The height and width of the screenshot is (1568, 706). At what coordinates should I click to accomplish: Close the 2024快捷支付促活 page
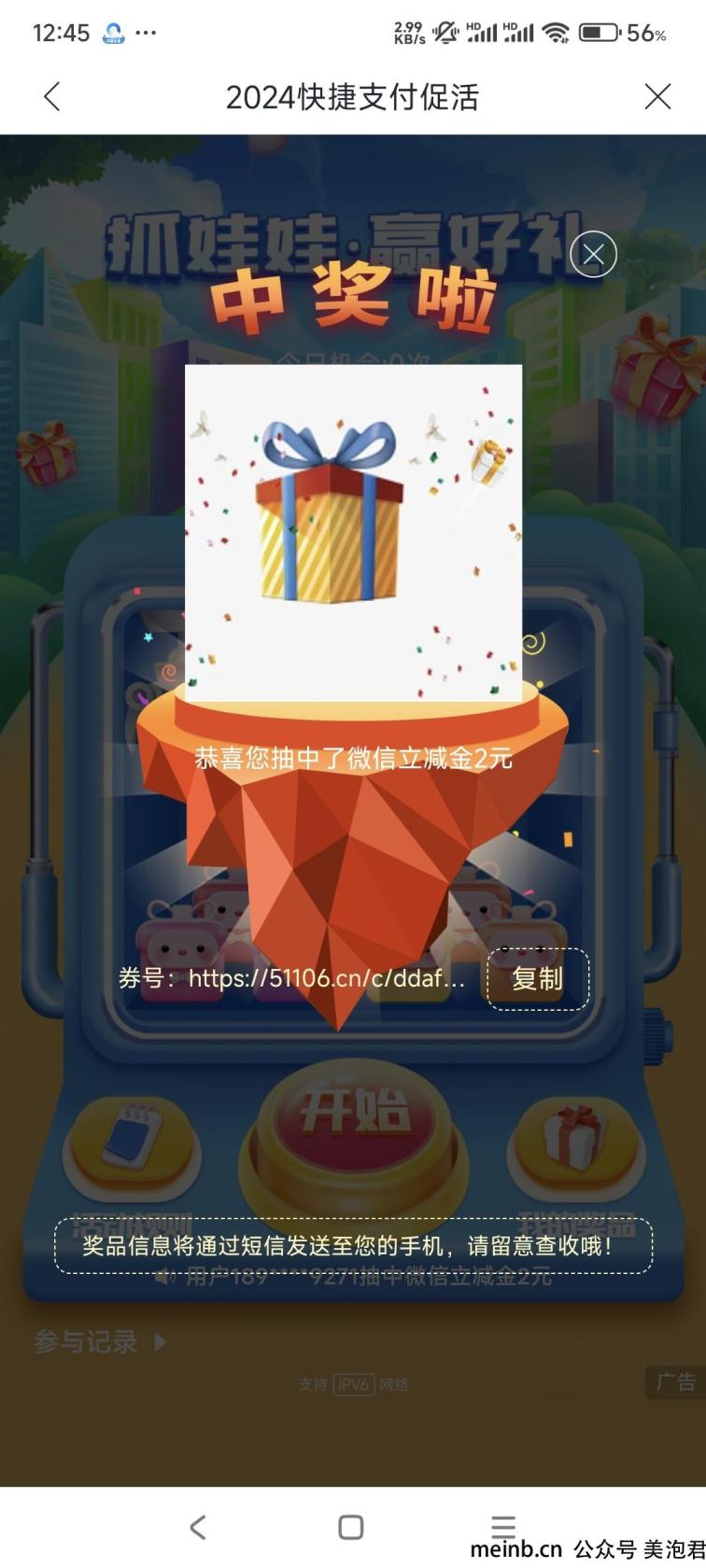(657, 96)
